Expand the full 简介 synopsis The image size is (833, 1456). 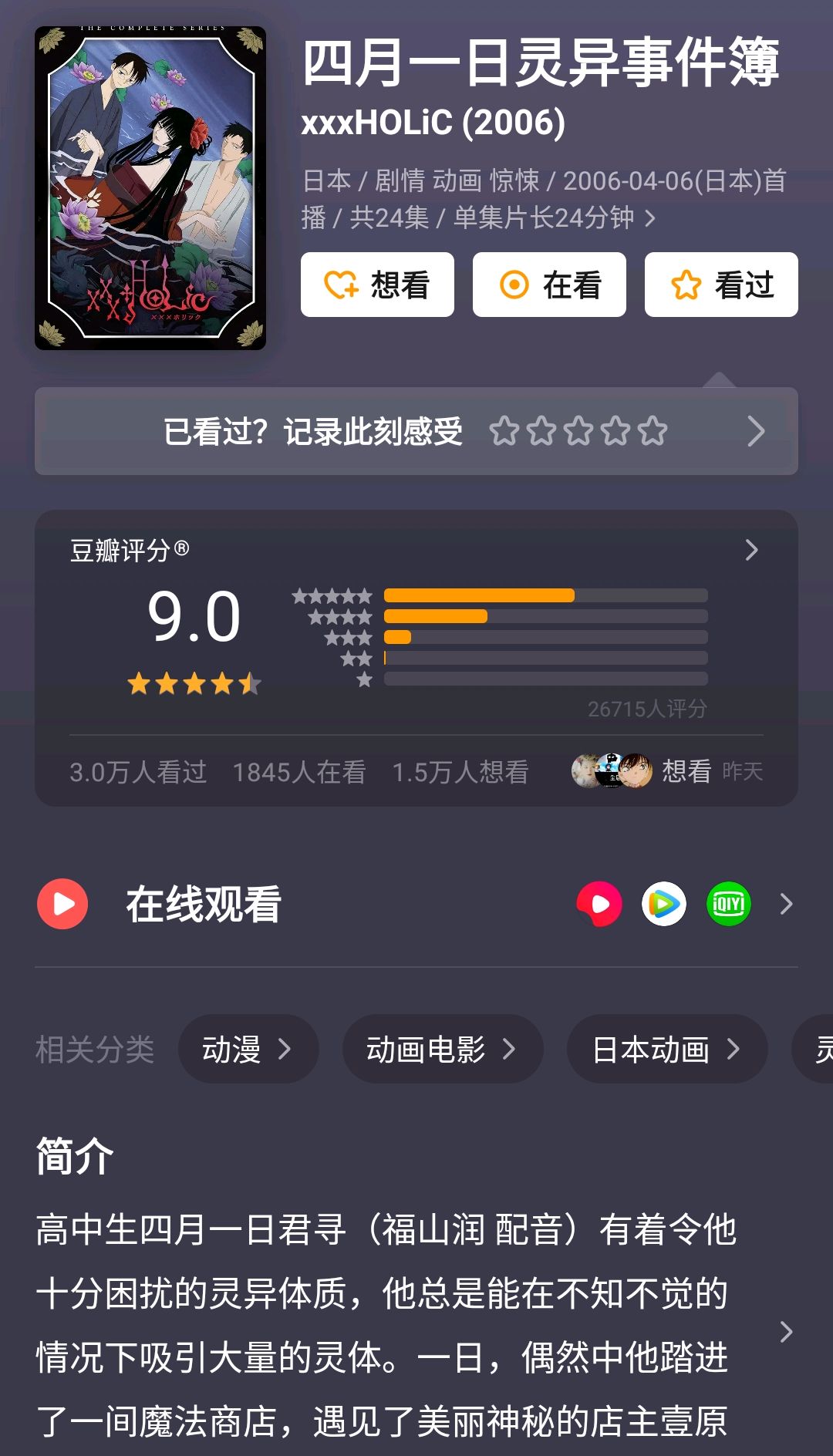tap(785, 1332)
